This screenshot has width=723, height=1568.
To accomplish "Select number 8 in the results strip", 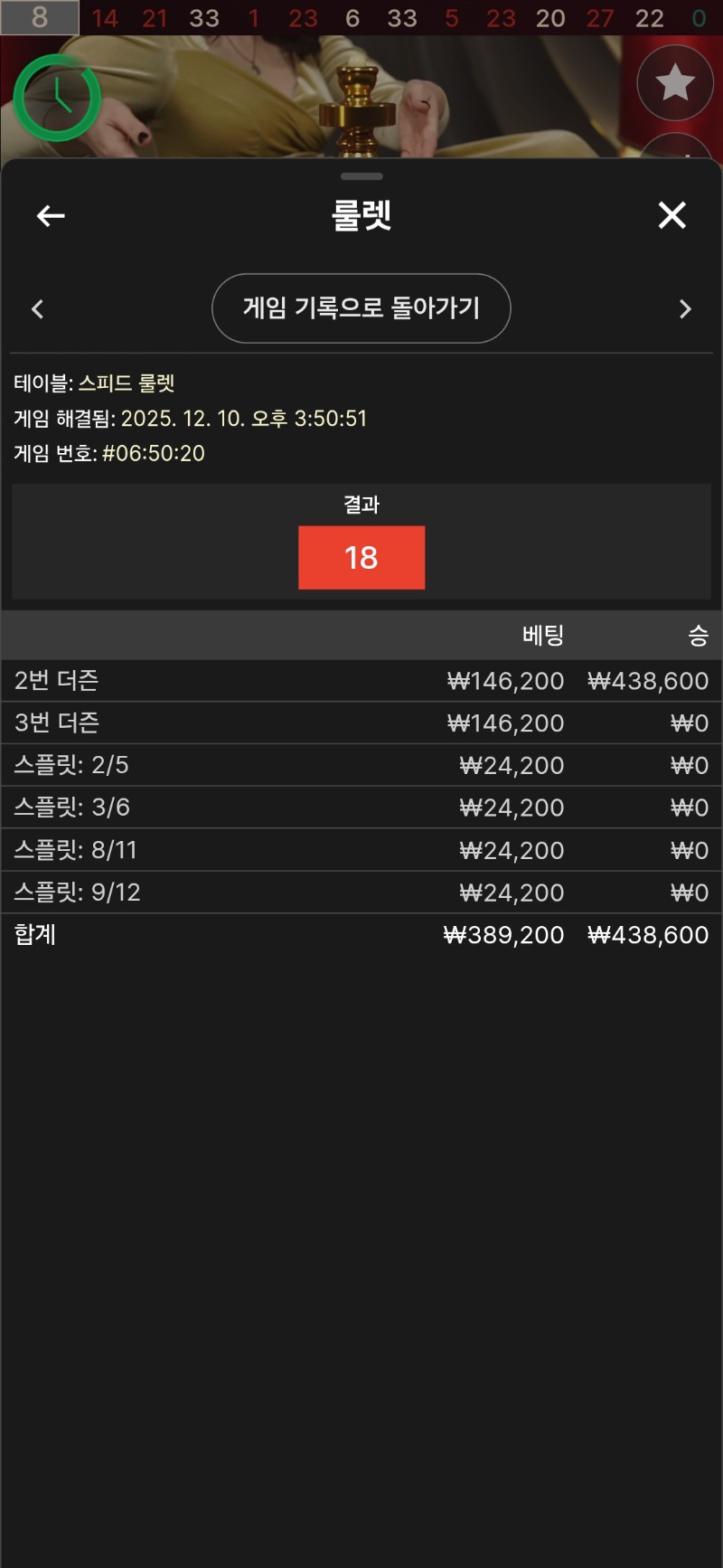I will [38, 17].
